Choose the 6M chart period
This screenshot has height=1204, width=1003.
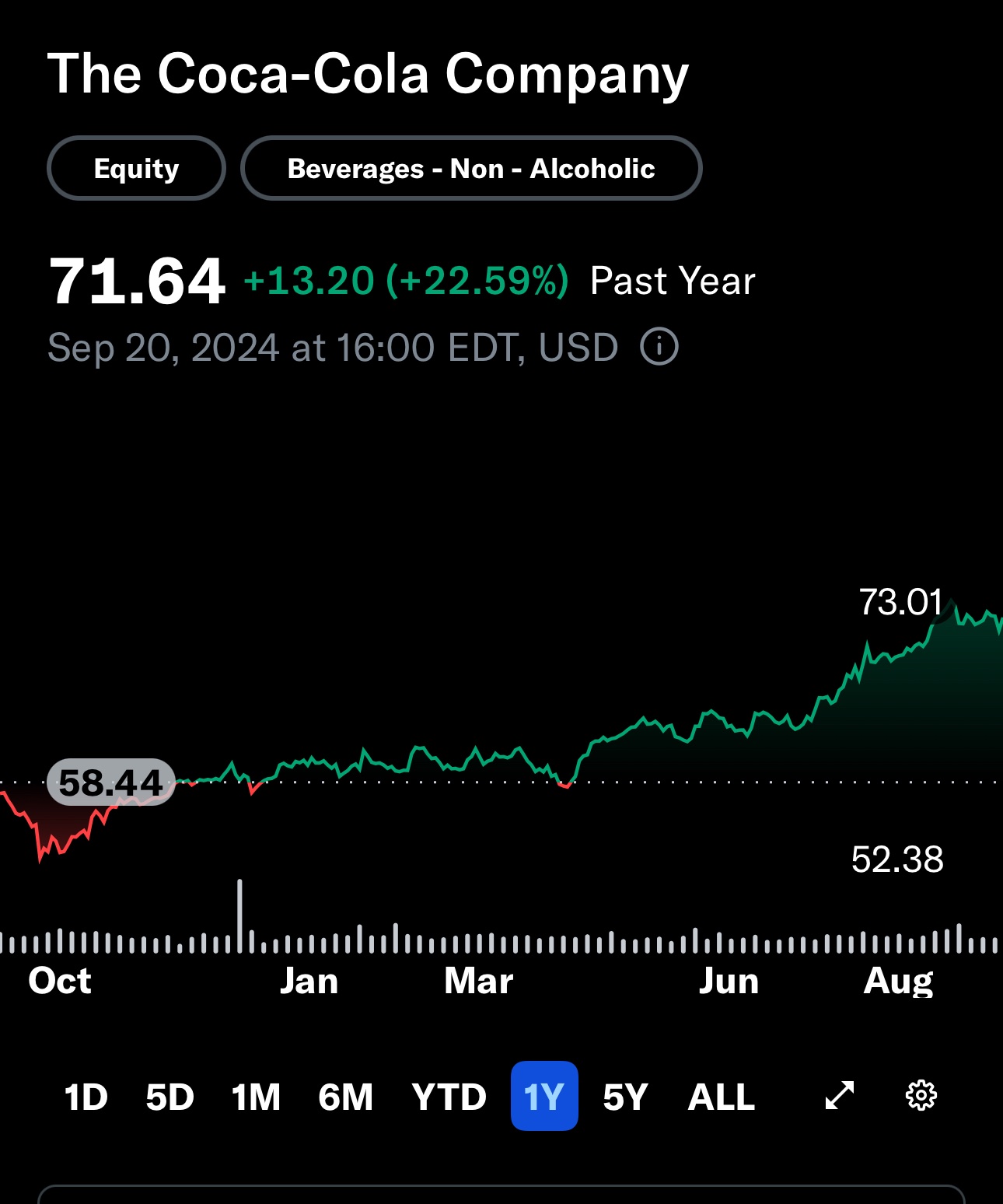click(x=345, y=1097)
